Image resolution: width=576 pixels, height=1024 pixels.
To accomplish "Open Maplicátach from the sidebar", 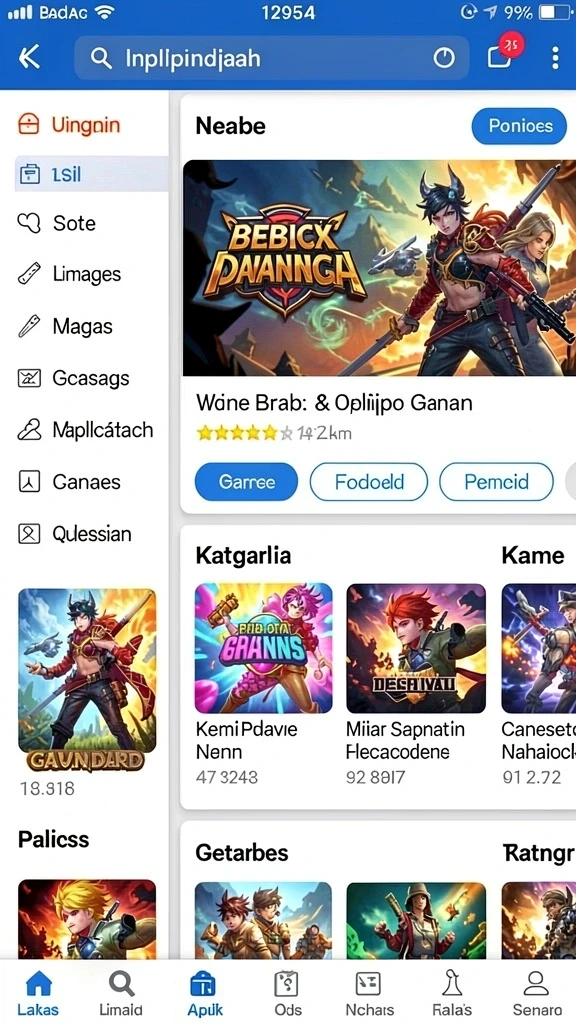I will coord(85,430).
